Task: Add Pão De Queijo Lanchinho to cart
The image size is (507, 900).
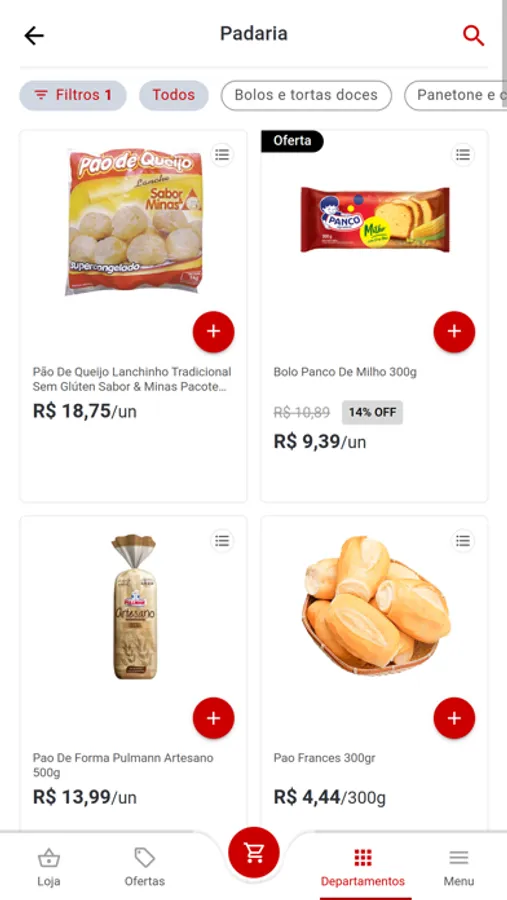Action: [214, 332]
